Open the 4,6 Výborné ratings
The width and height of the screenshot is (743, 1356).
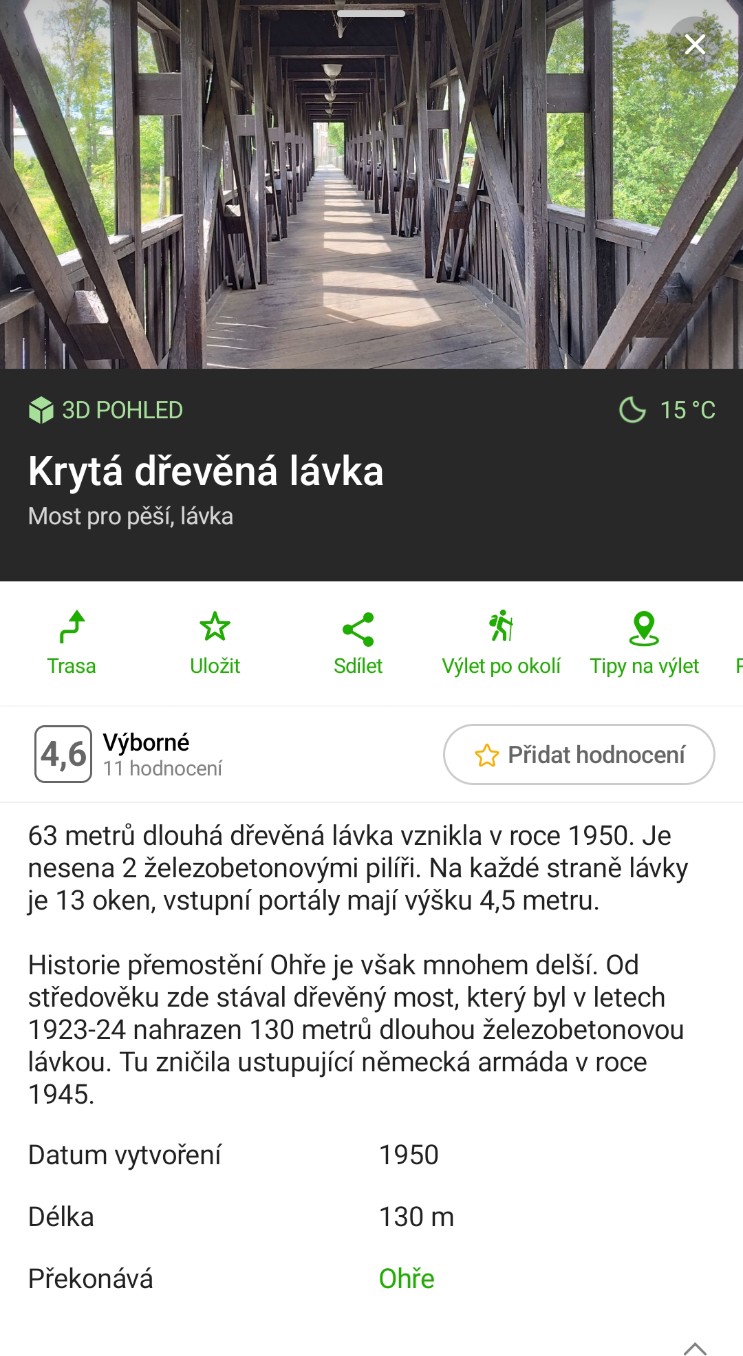coord(130,754)
